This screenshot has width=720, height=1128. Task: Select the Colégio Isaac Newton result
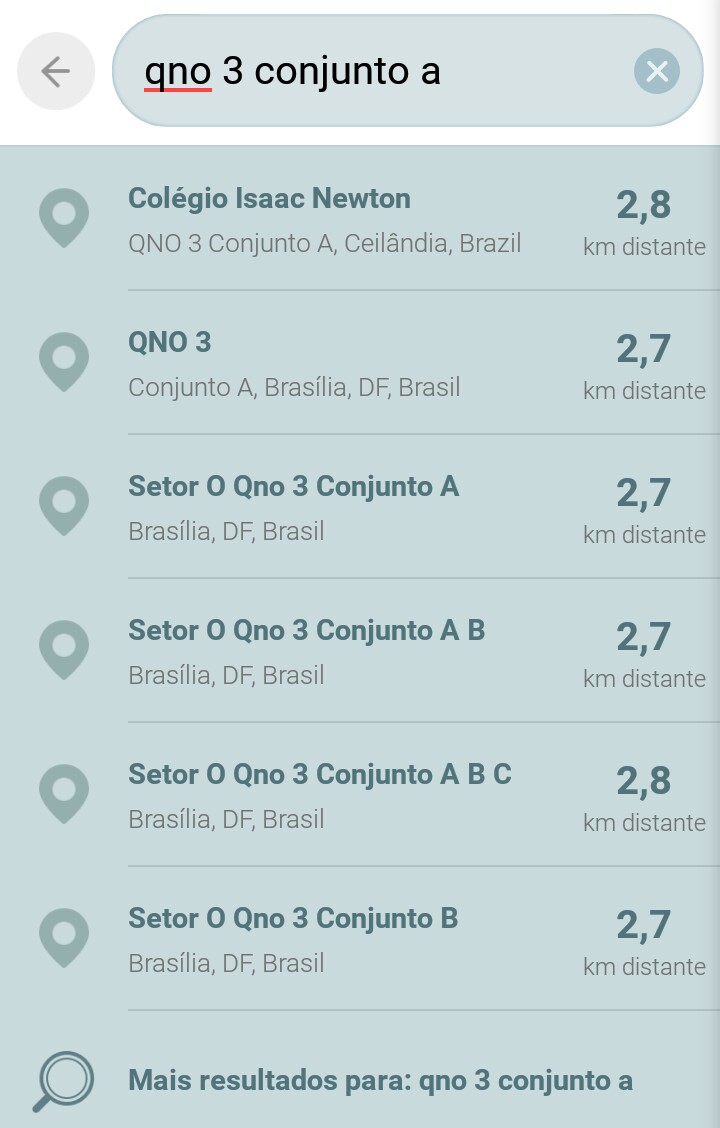coord(360,219)
